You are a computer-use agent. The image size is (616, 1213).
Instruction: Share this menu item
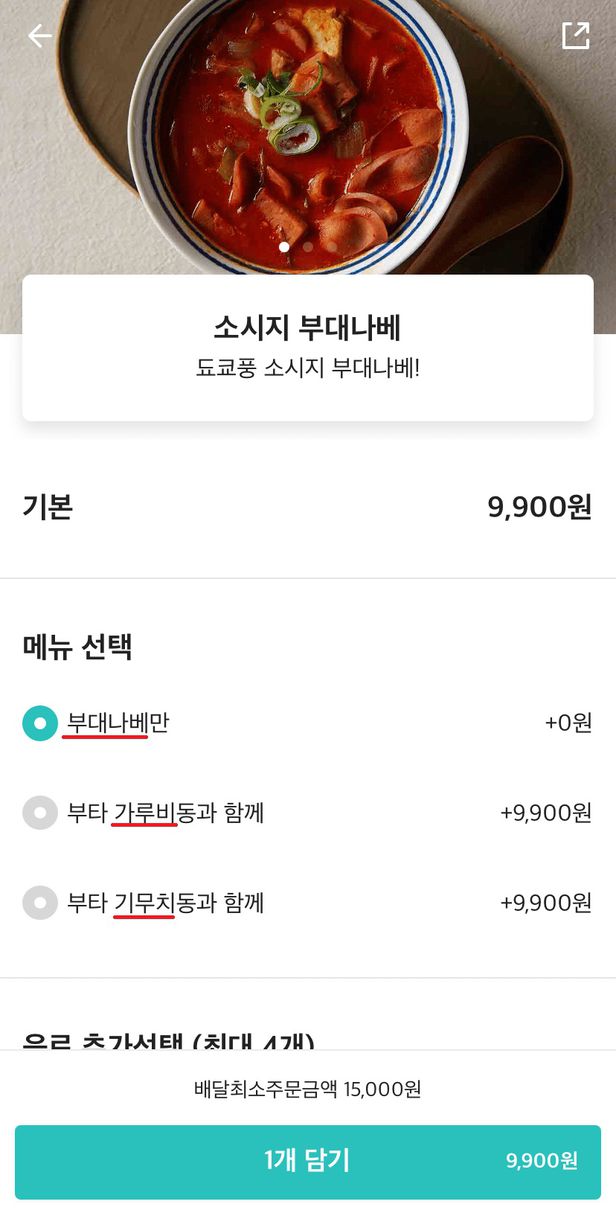point(576,36)
